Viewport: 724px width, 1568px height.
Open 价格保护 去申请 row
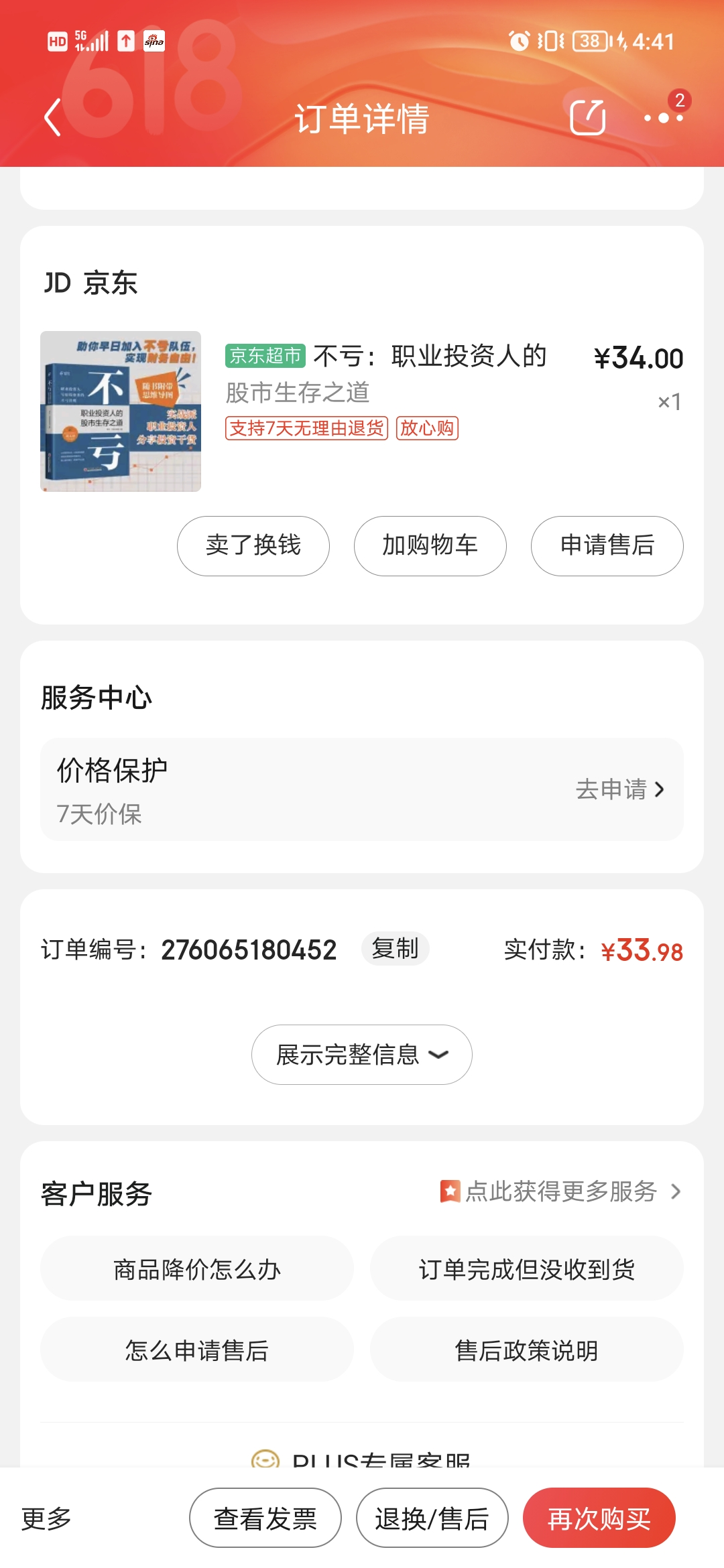pos(619,789)
